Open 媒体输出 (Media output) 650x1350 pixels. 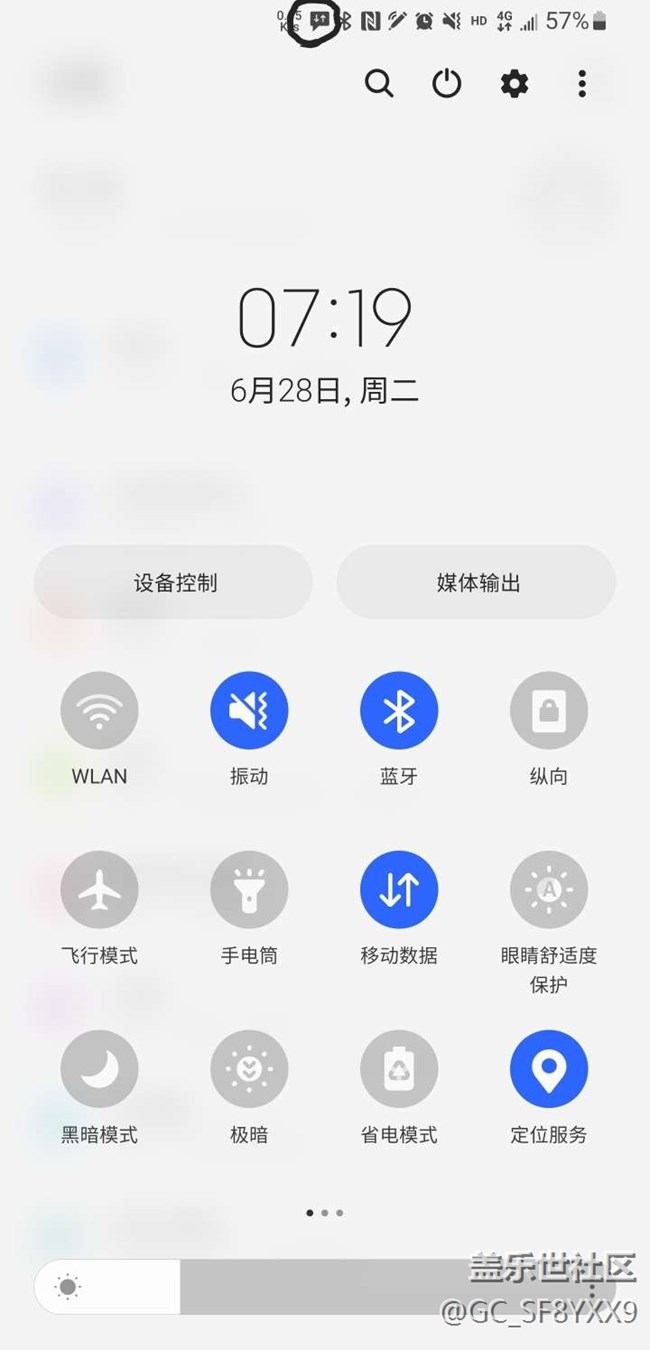[477, 583]
